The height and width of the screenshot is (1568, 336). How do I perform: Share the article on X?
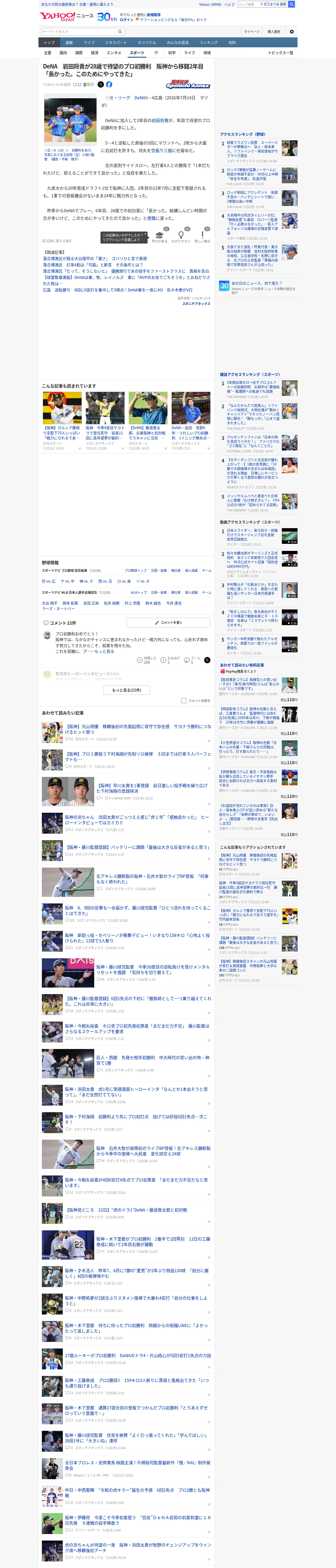[x=101, y=85]
